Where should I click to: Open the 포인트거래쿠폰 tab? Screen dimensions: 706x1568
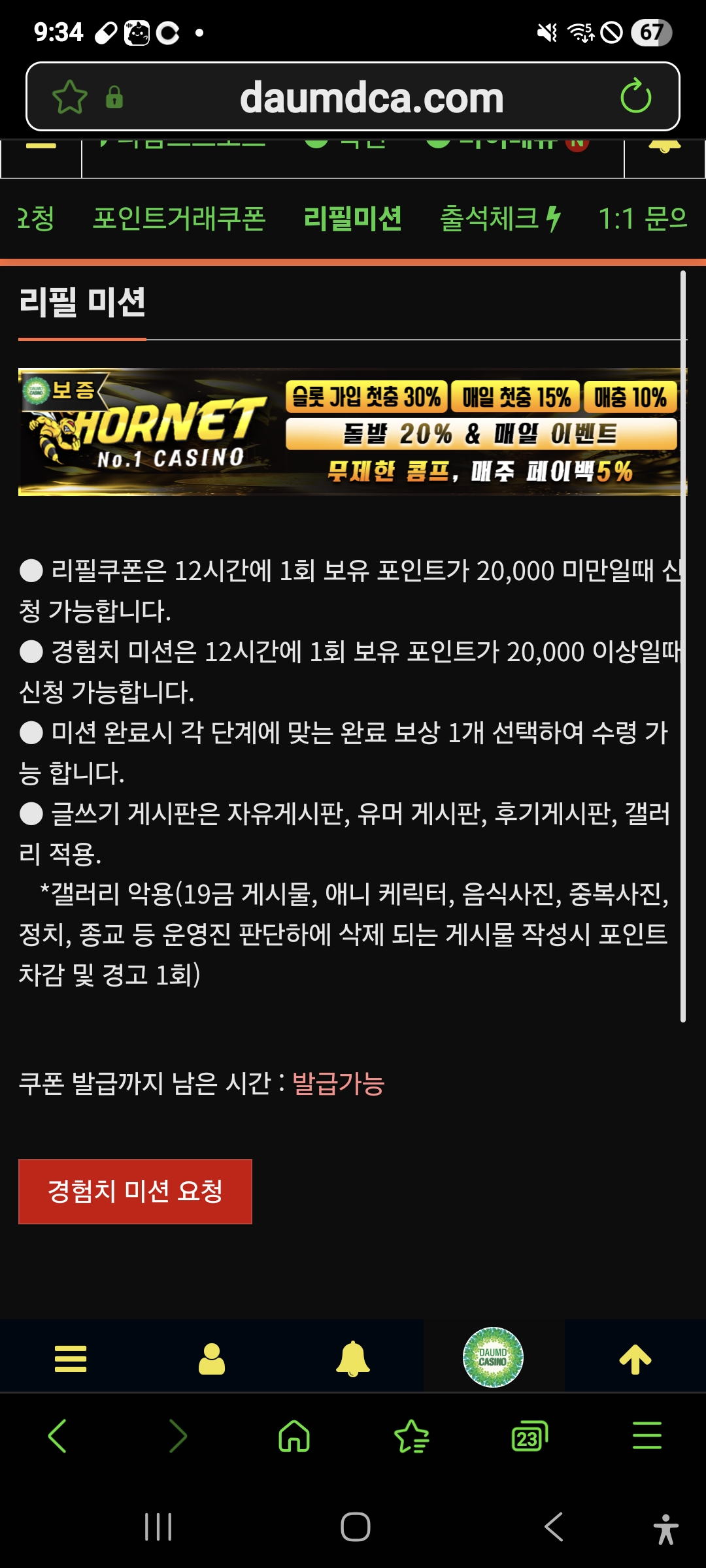[x=179, y=219]
